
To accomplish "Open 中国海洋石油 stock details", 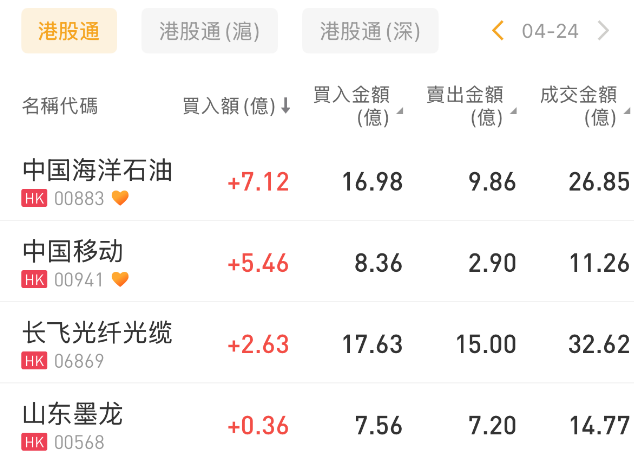I will (97, 171).
